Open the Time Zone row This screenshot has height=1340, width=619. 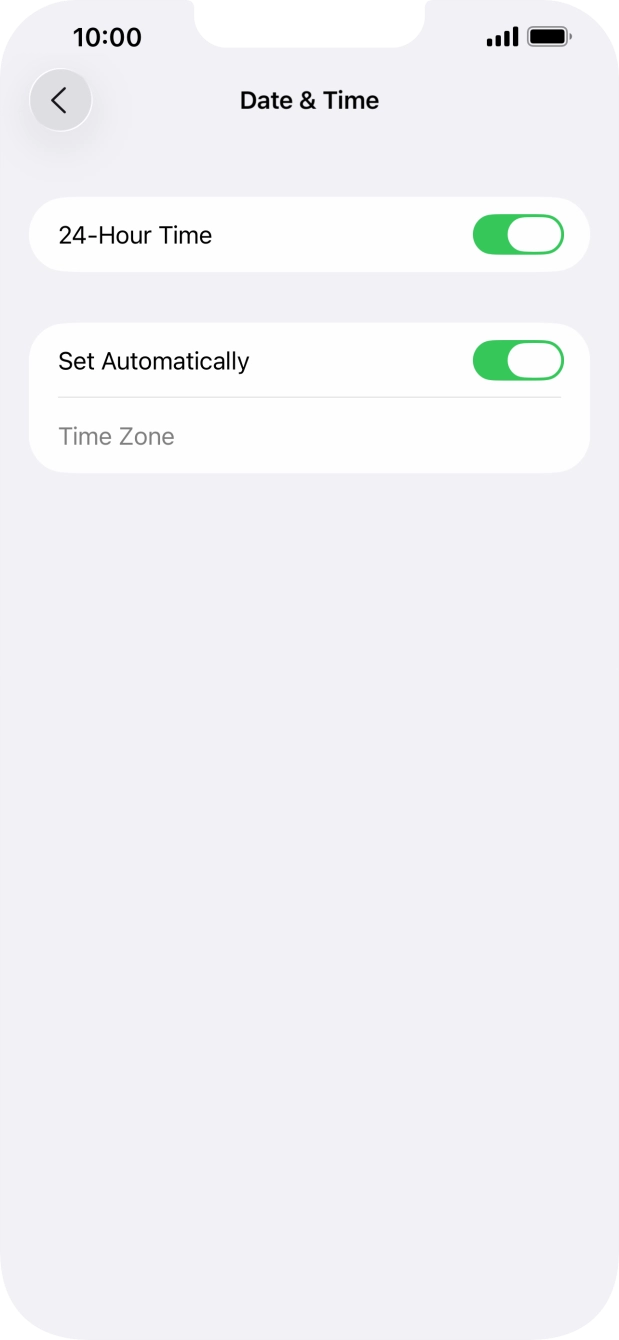tap(309, 436)
